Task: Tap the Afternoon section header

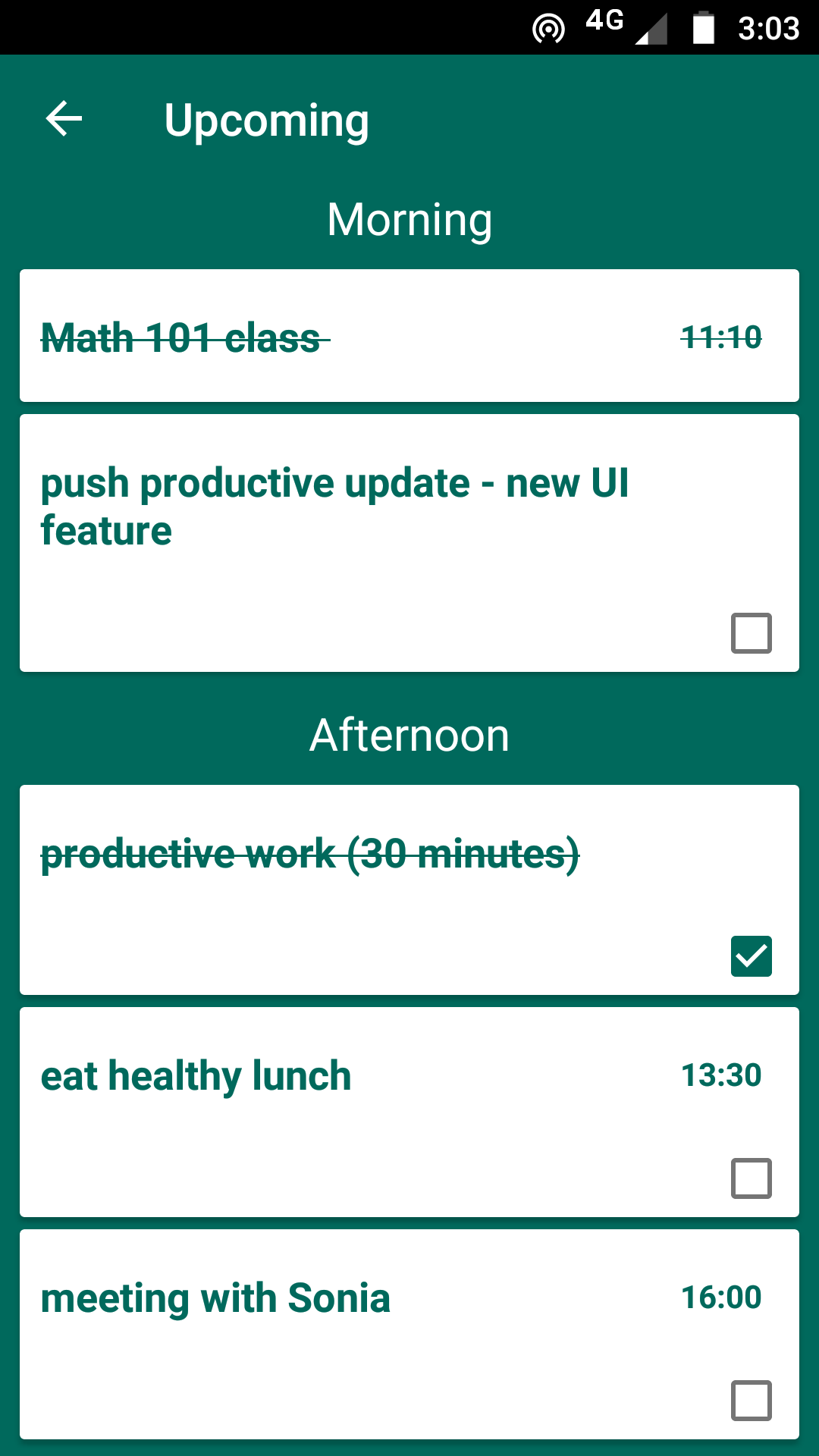Action: pos(409,733)
